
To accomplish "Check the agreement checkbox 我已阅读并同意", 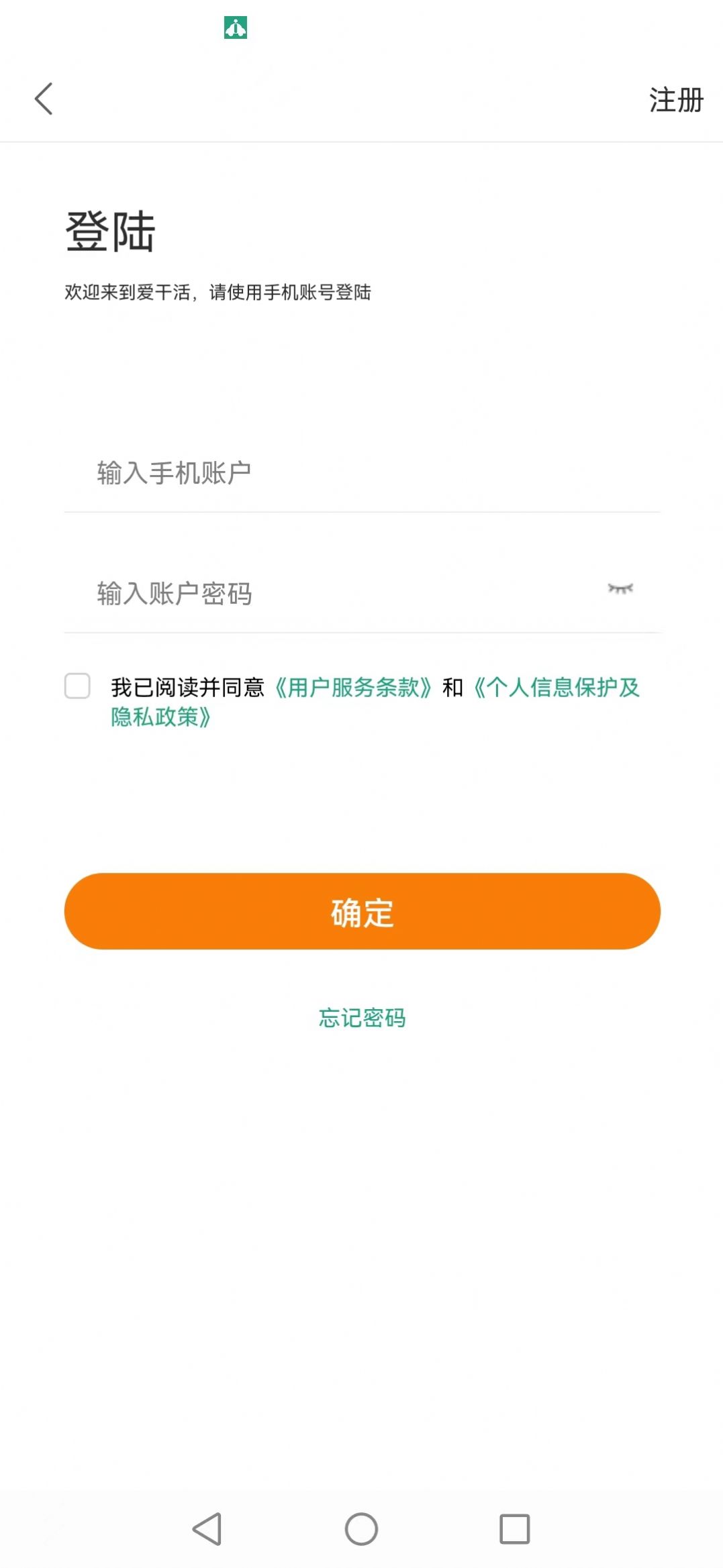I will [77, 686].
